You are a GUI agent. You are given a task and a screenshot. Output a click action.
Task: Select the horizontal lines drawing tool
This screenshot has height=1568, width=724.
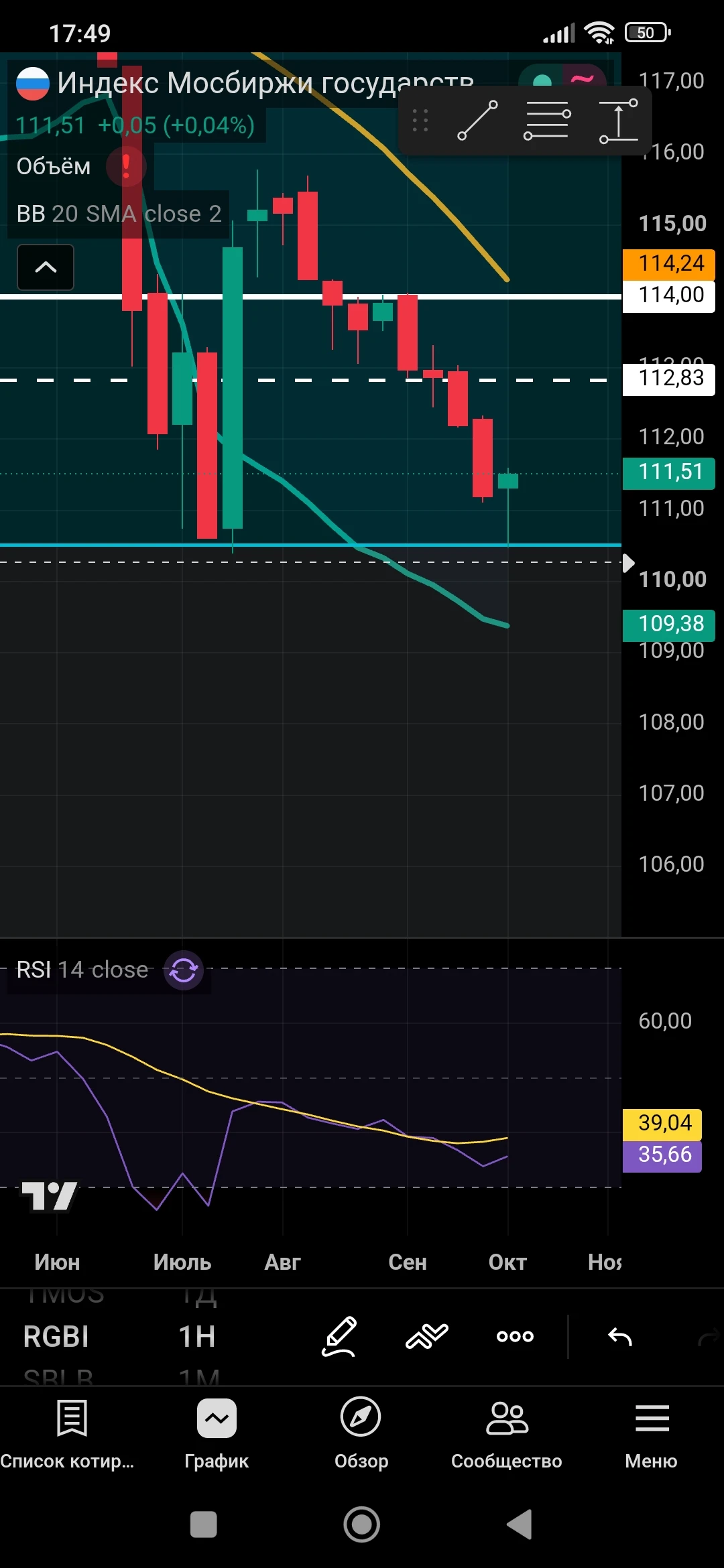tap(547, 121)
